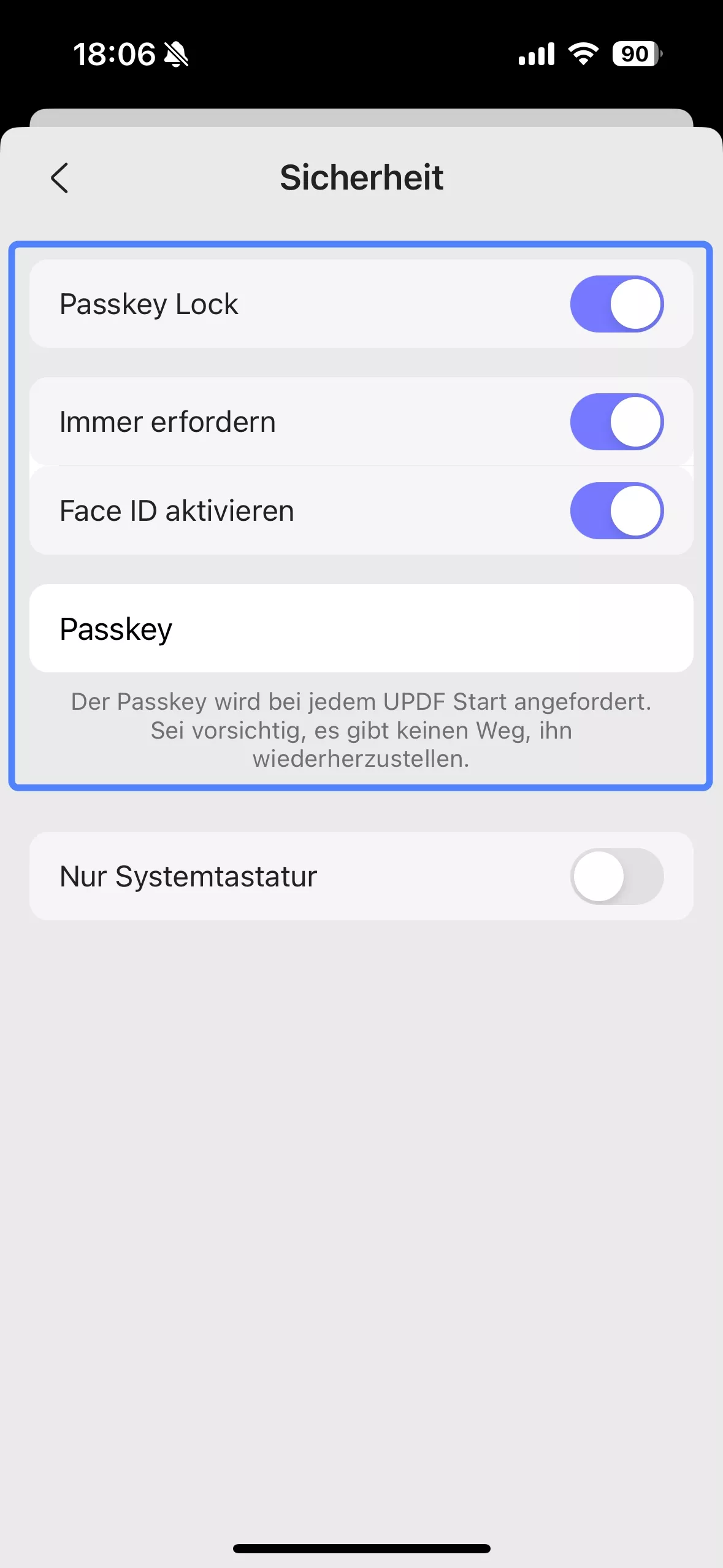Select the Sicherheit title

pos(361,177)
